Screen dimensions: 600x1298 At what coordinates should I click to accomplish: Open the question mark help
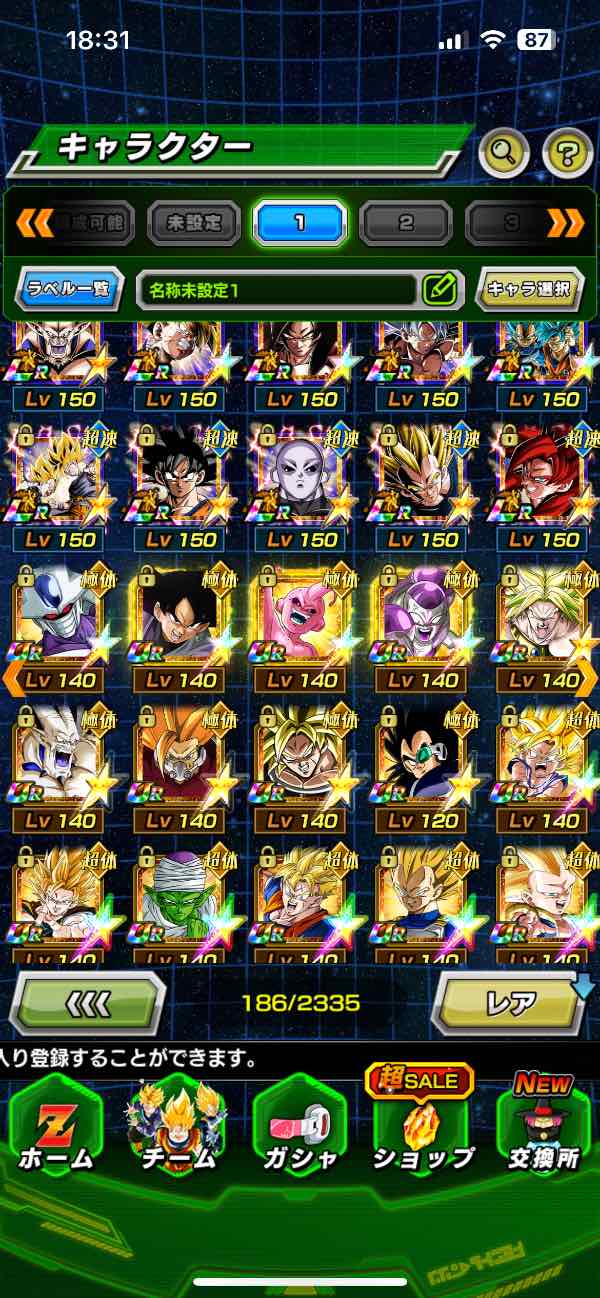point(567,153)
